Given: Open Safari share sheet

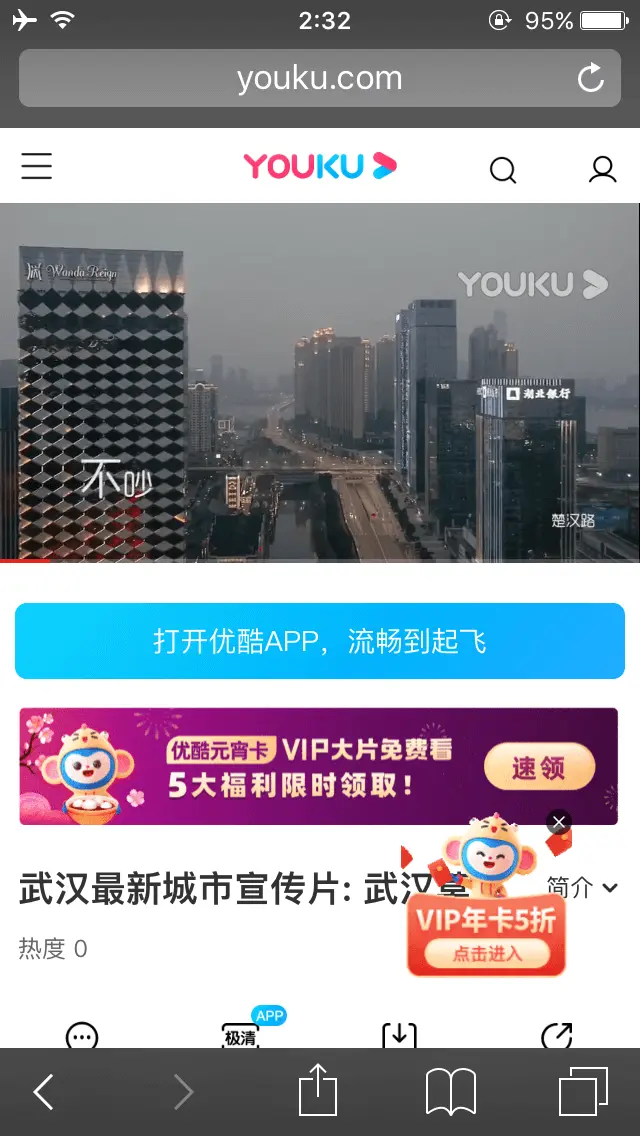Looking at the screenshot, I should point(319,1090).
